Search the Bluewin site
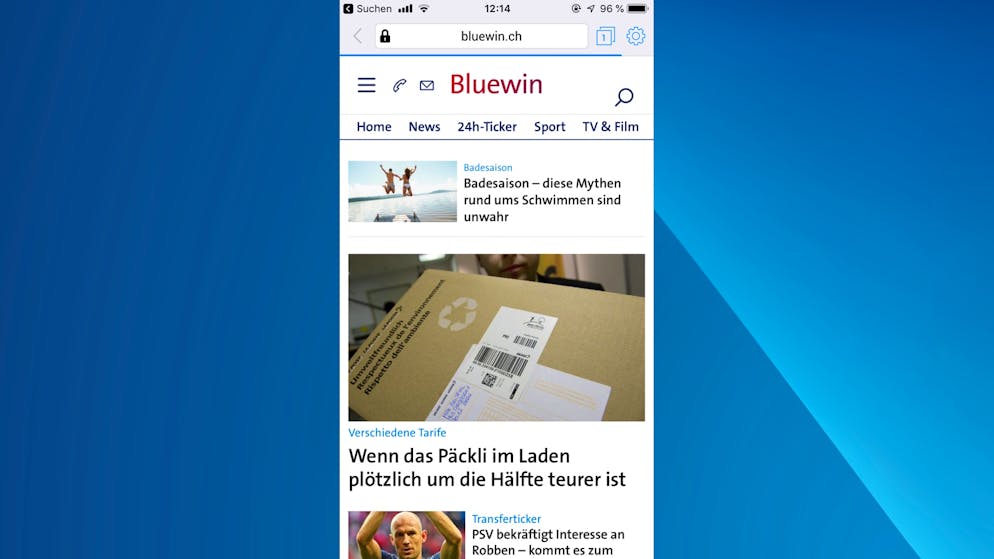This screenshot has height=559, width=994. point(624,97)
